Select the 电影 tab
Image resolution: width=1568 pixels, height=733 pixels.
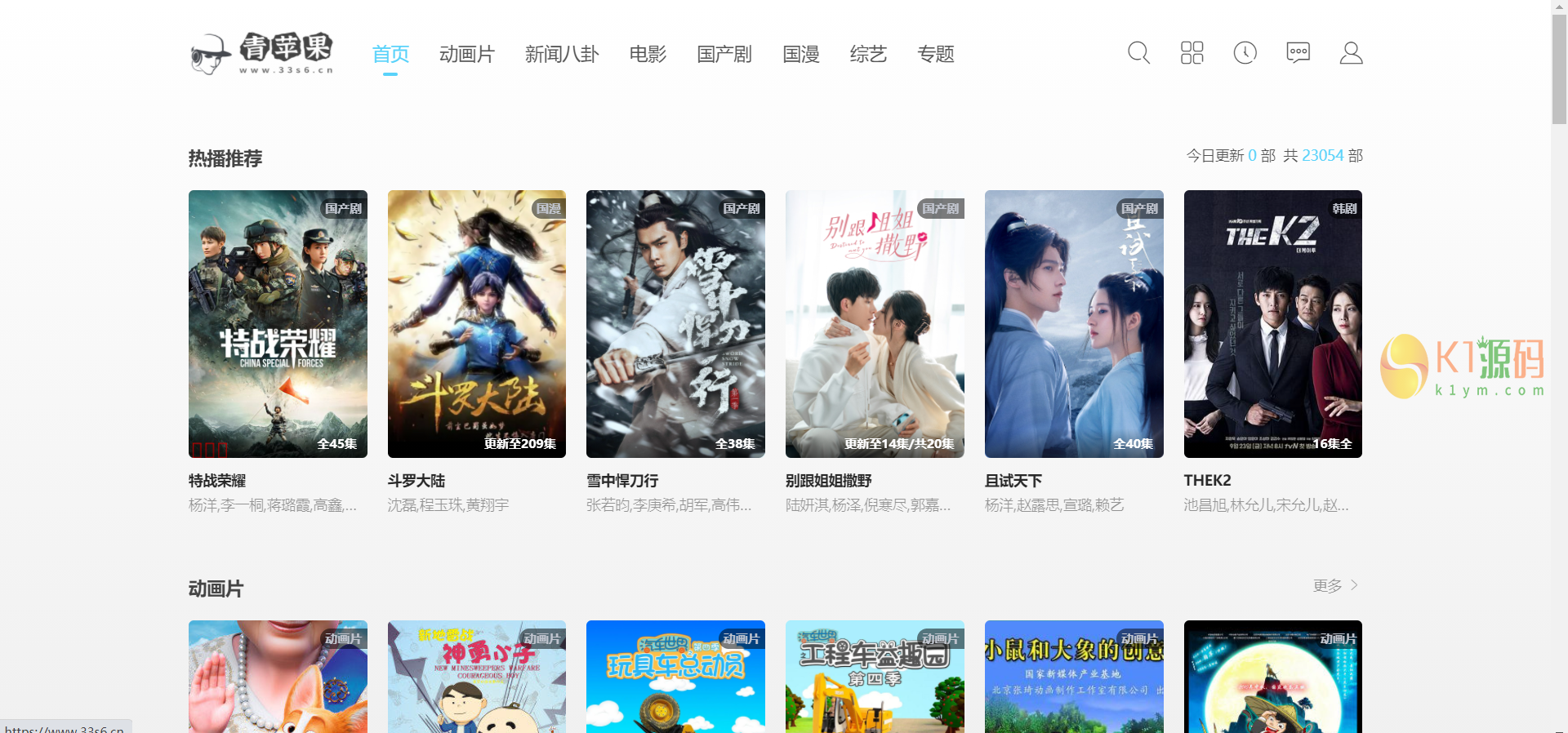point(648,55)
